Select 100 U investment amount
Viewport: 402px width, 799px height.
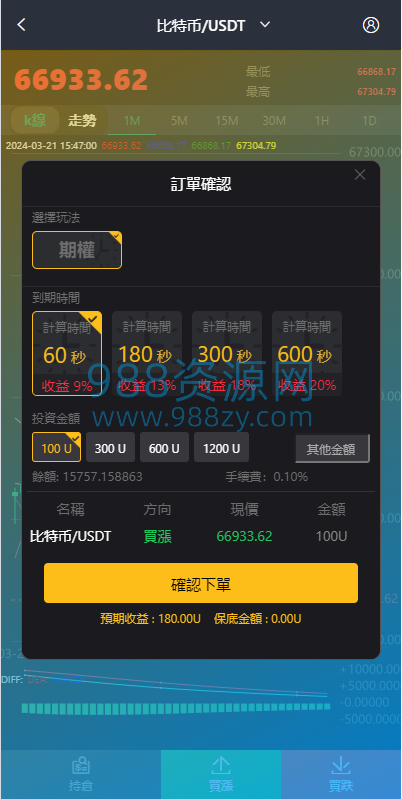click(57, 447)
